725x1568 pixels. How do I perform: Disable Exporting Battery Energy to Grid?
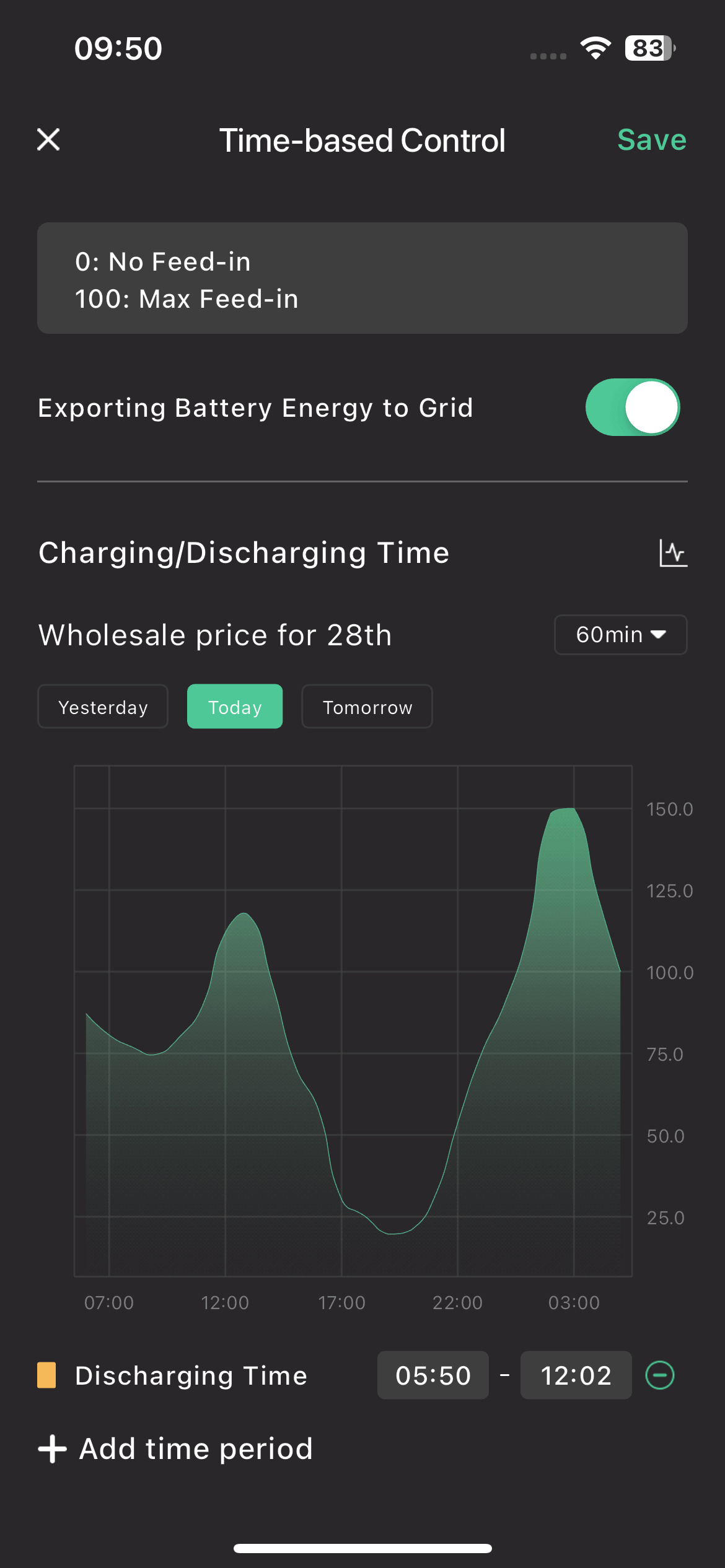pos(632,407)
